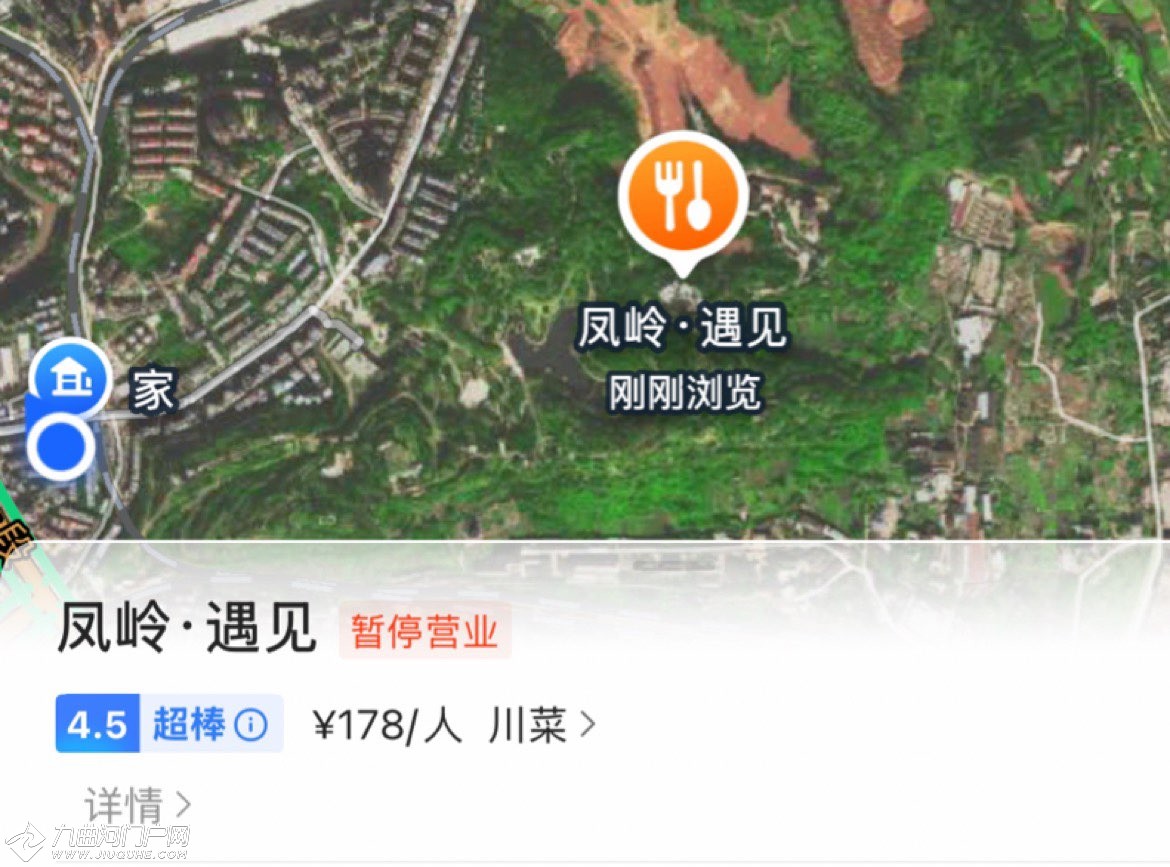Tap the orange restaurant pin on map

tap(683, 200)
